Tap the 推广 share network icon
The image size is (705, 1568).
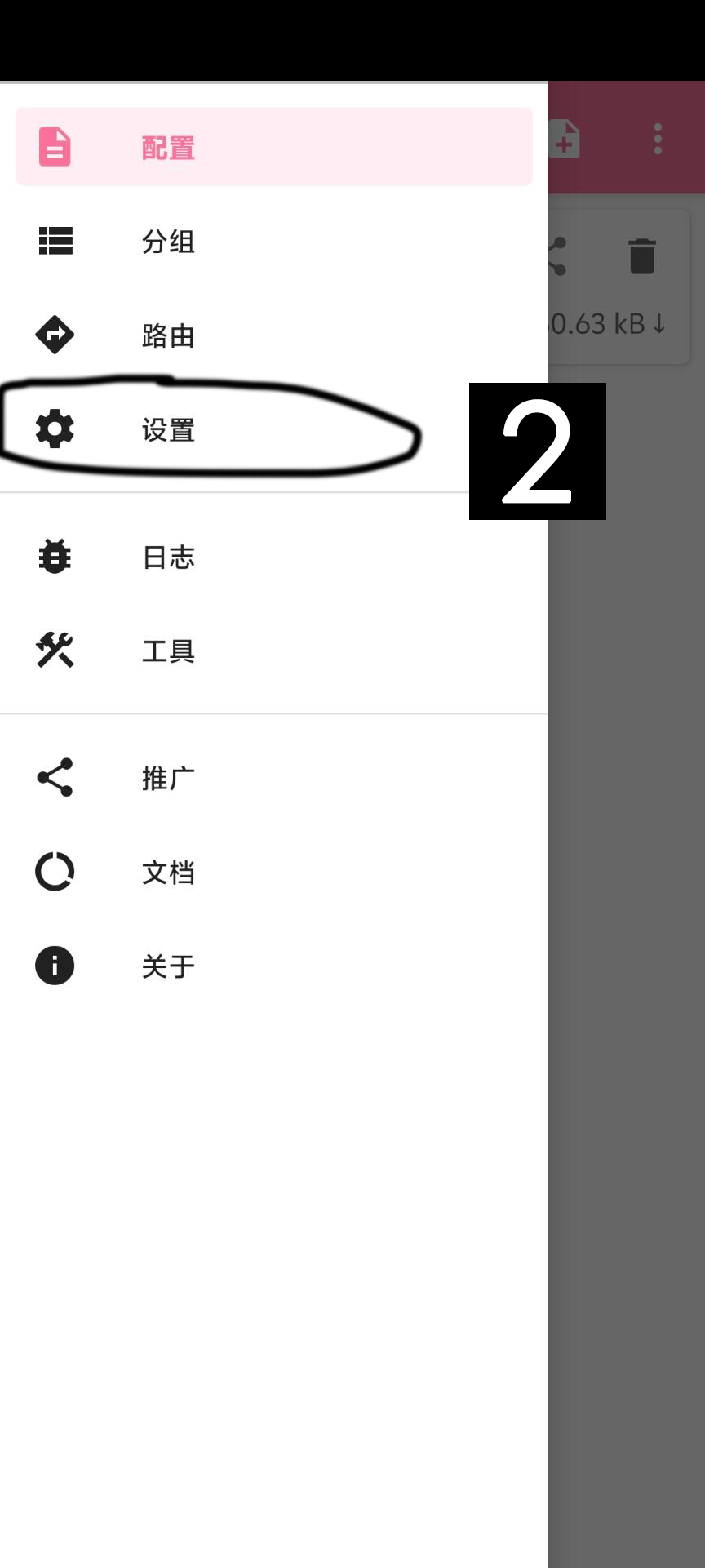[x=54, y=778]
